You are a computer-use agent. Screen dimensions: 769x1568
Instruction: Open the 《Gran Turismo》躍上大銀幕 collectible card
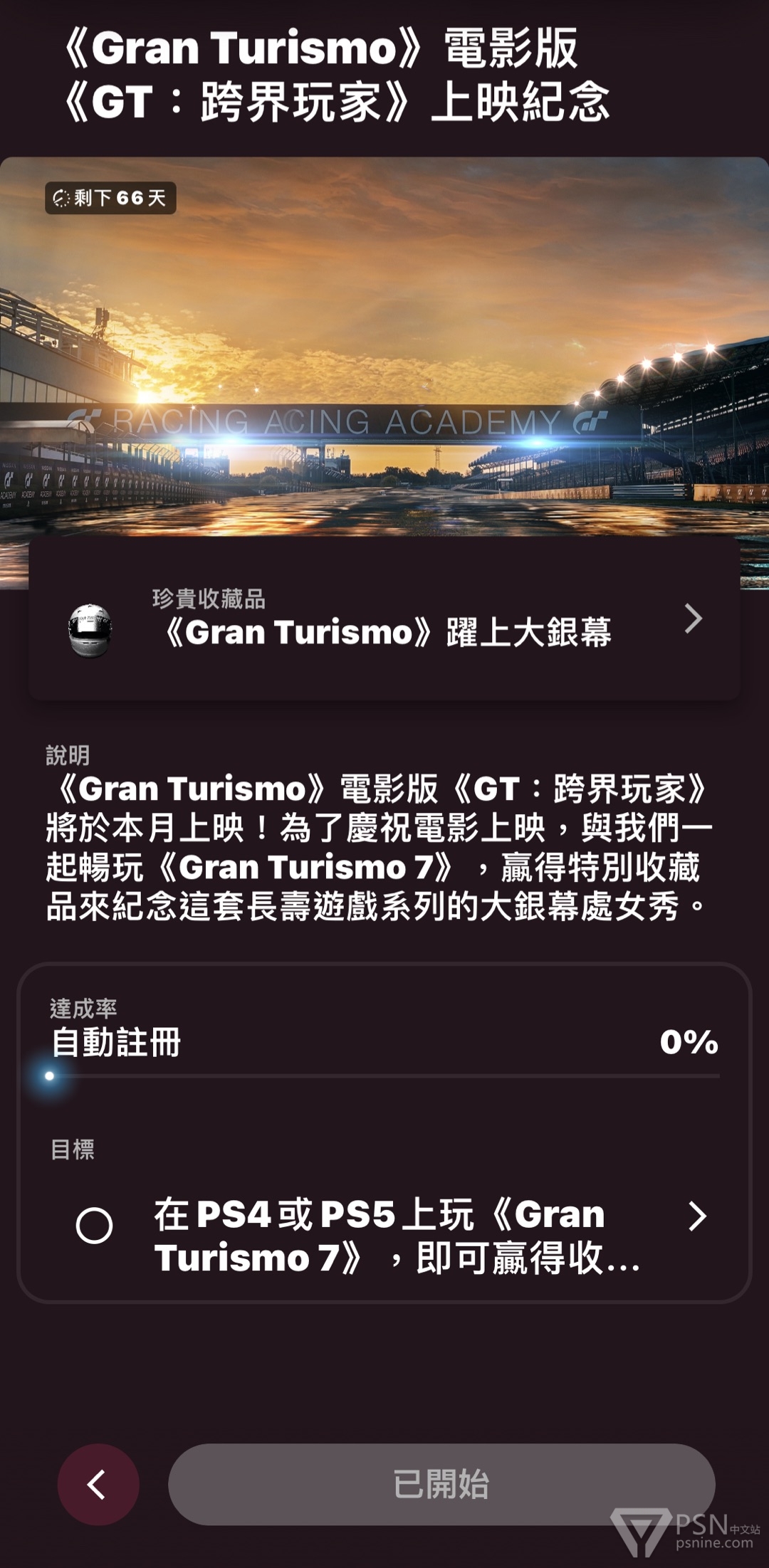coord(384,619)
